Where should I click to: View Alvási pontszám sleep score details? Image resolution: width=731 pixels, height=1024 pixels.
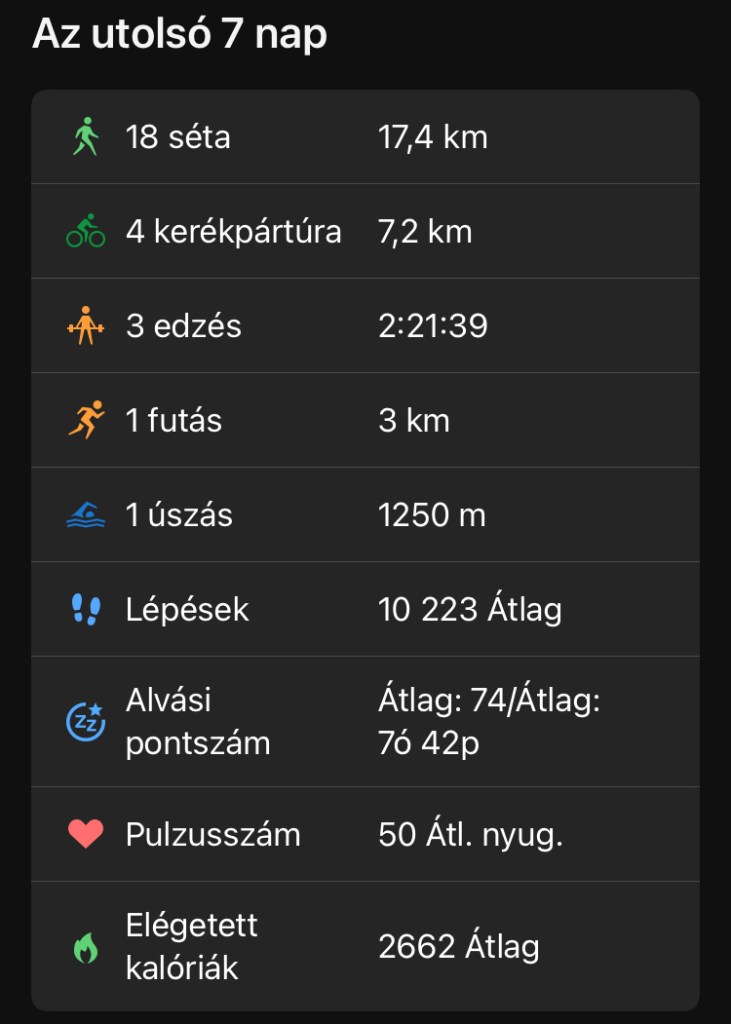(365, 722)
